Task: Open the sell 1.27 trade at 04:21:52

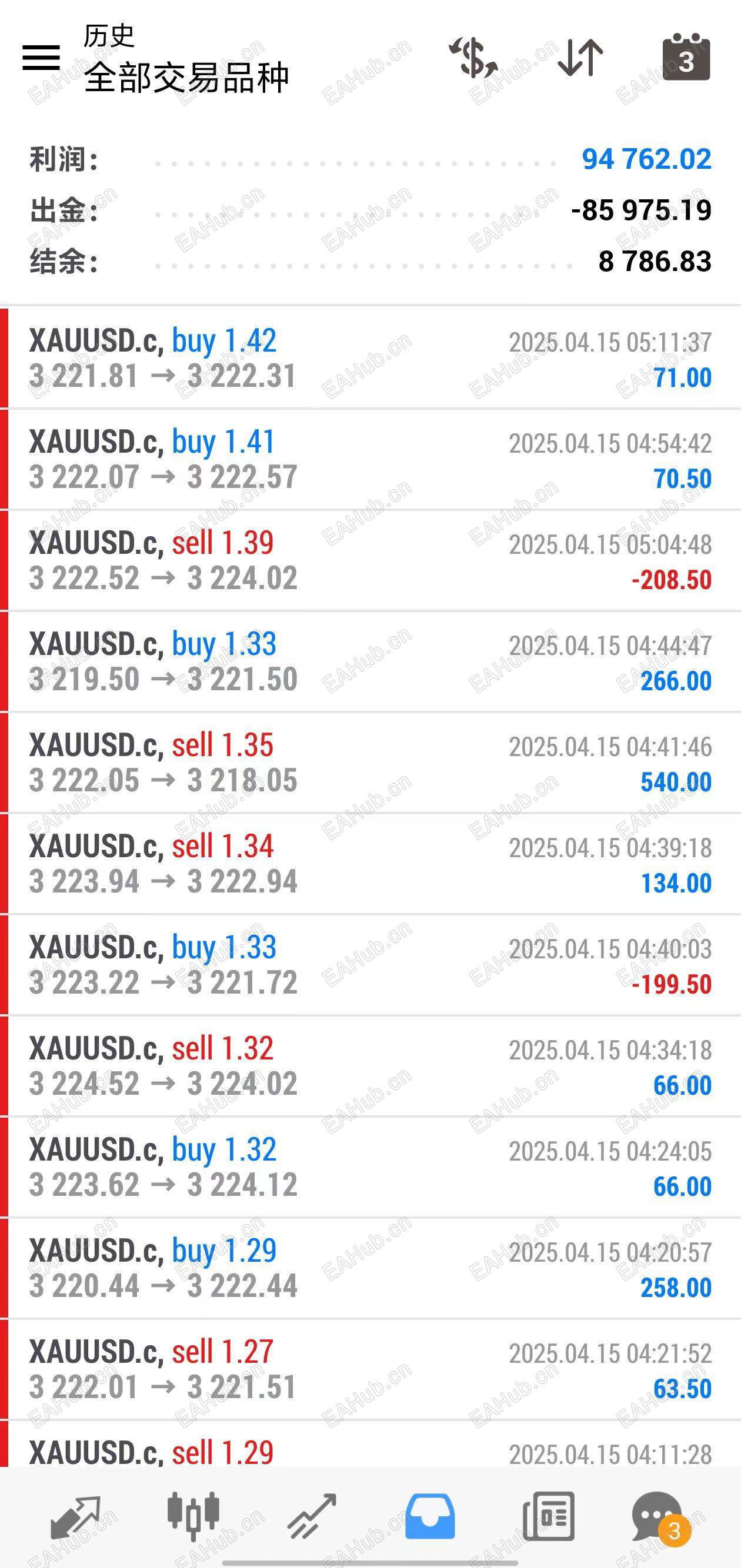Action: click(370, 1369)
